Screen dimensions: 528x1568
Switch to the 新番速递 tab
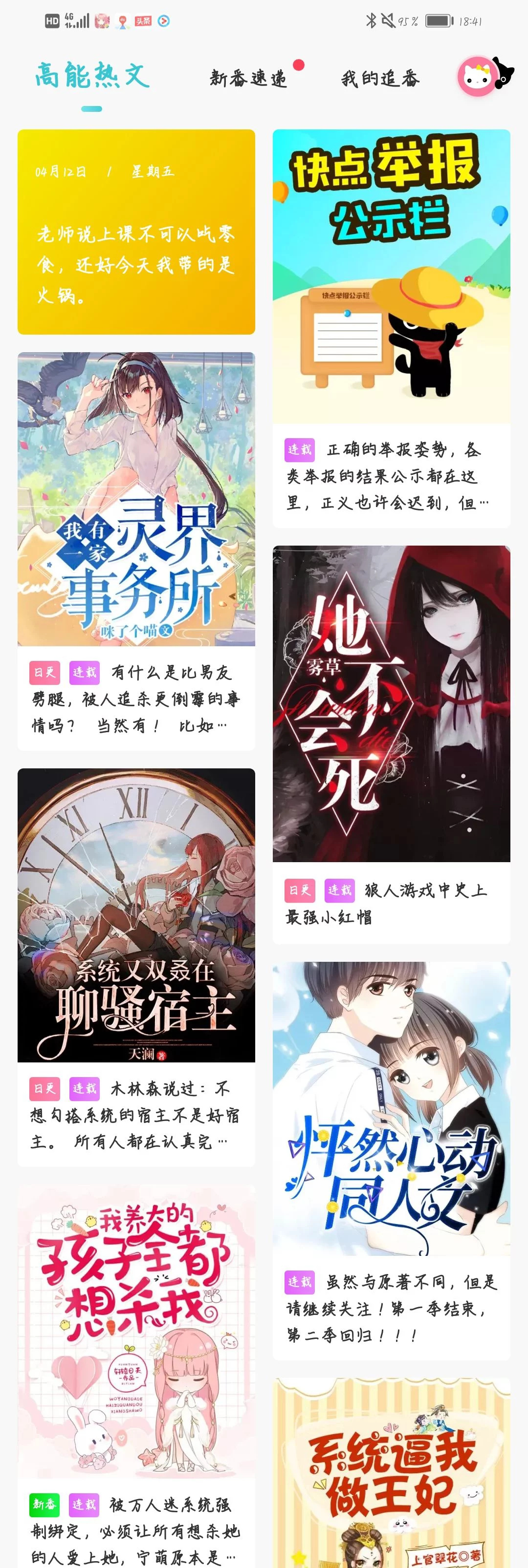tap(248, 78)
